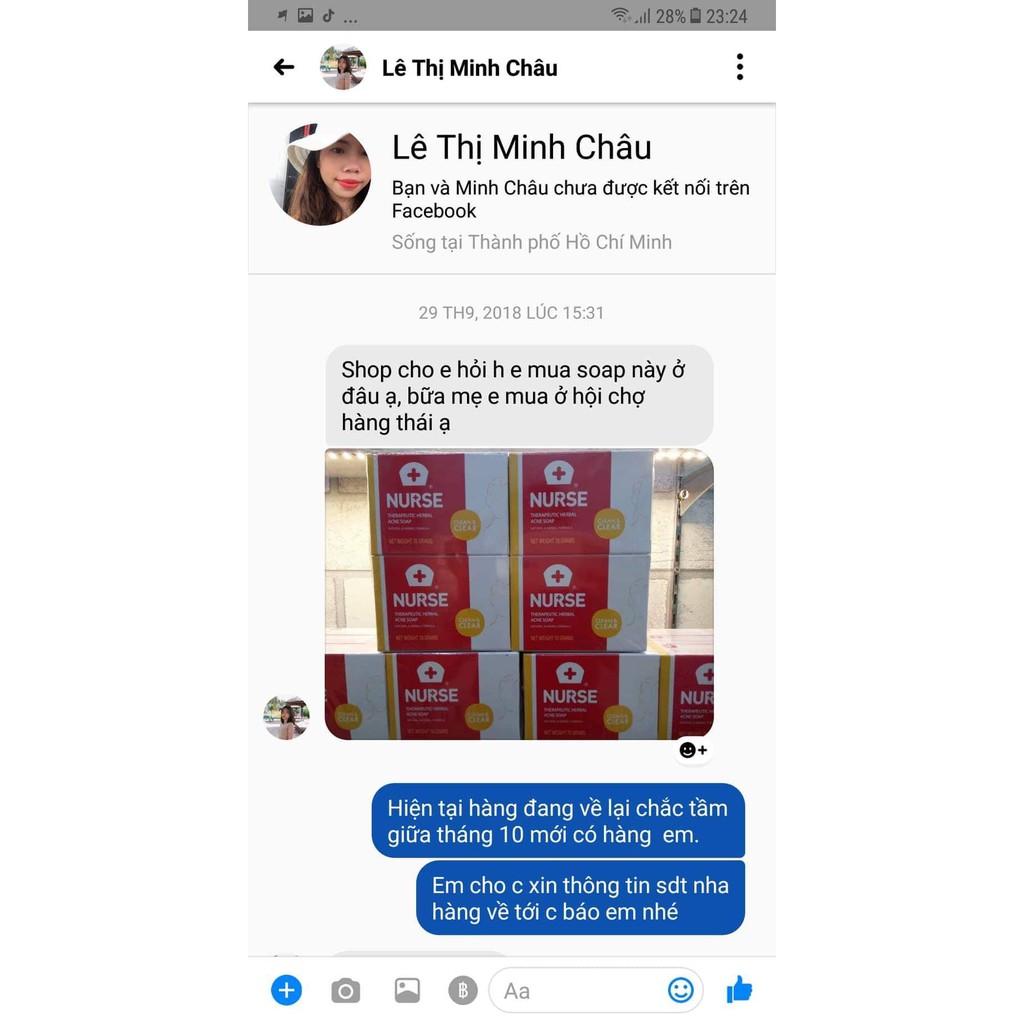Open the gallery image picker
The image size is (1024, 1024).
point(407,990)
